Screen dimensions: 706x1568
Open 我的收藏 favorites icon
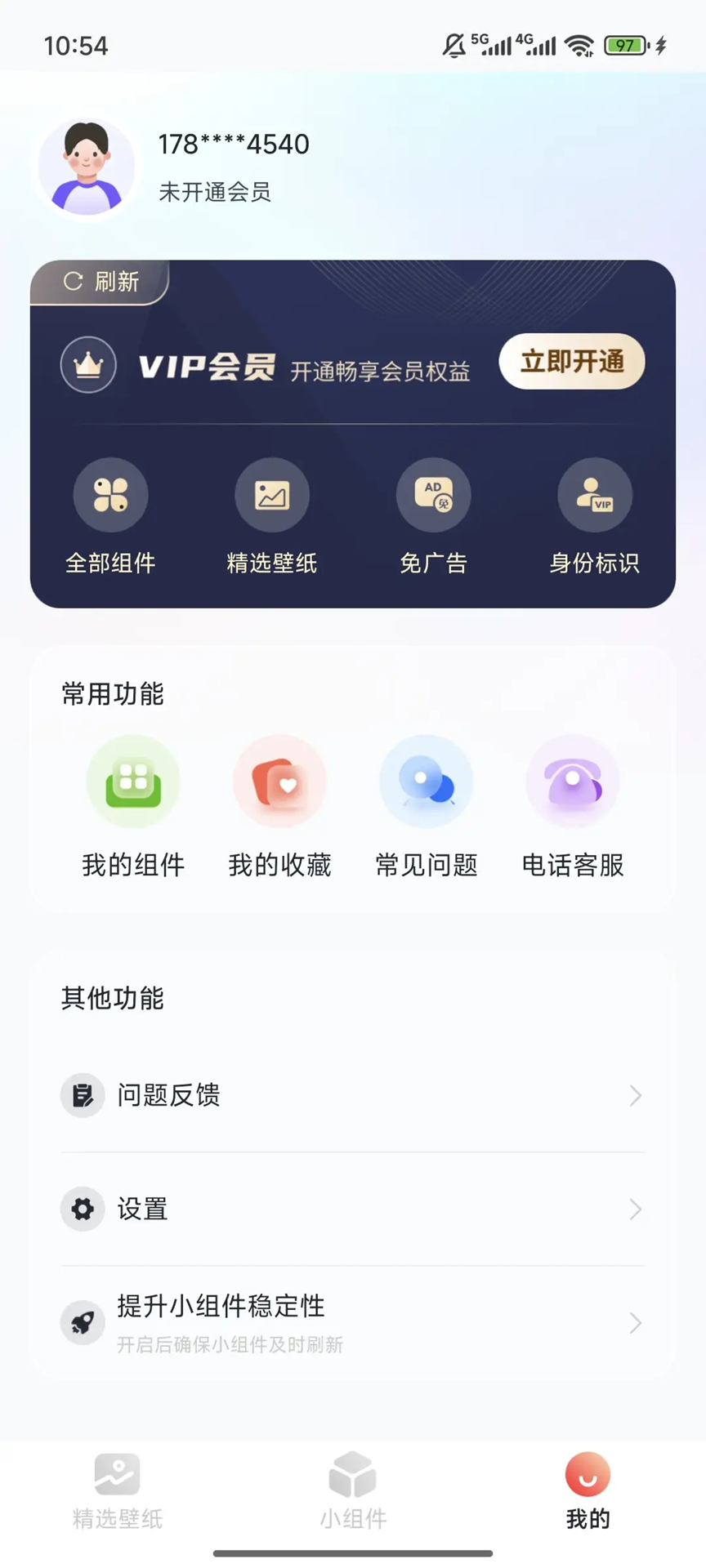[279, 780]
